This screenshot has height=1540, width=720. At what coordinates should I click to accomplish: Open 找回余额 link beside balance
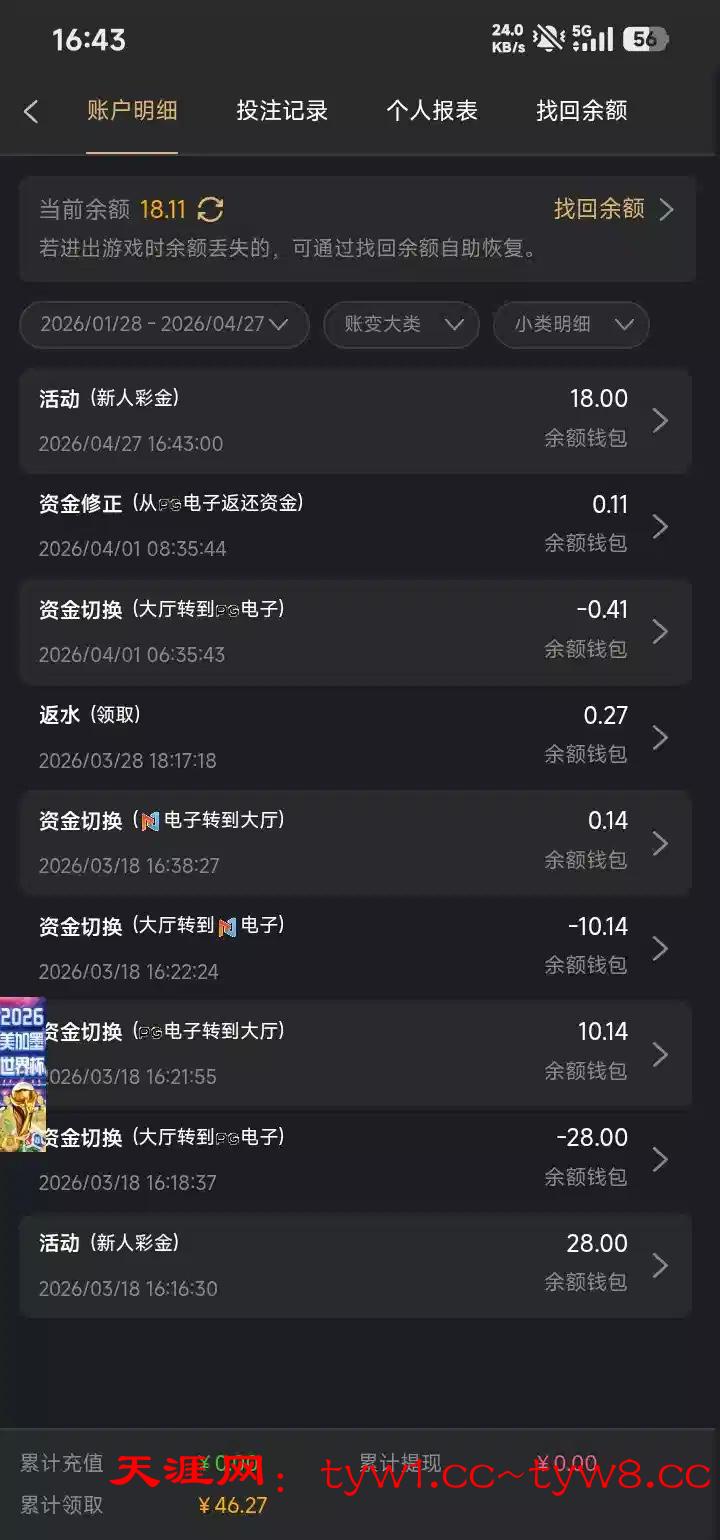(x=613, y=209)
